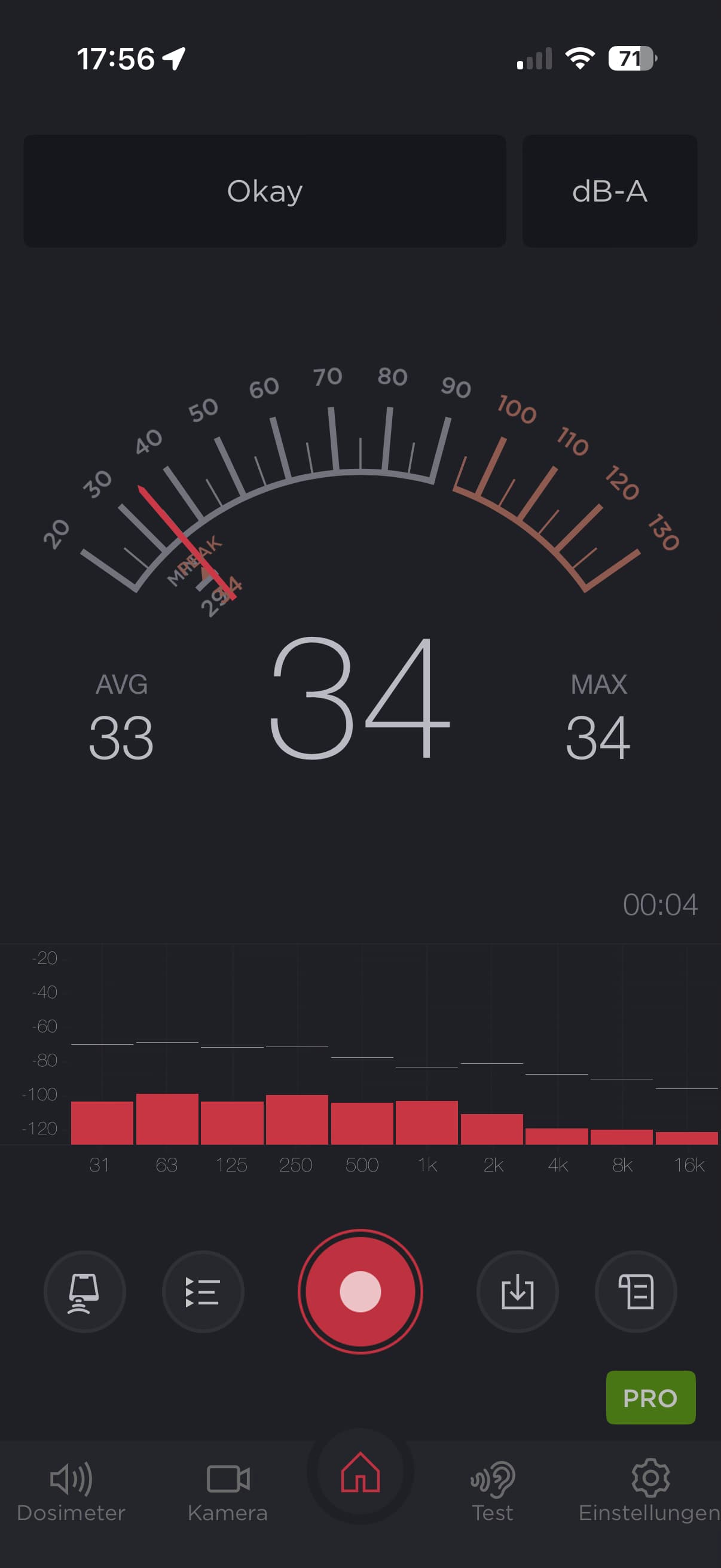721x1568 pixels.
Task: Tap the Okay status button
Action: click(x=265, y=191)
